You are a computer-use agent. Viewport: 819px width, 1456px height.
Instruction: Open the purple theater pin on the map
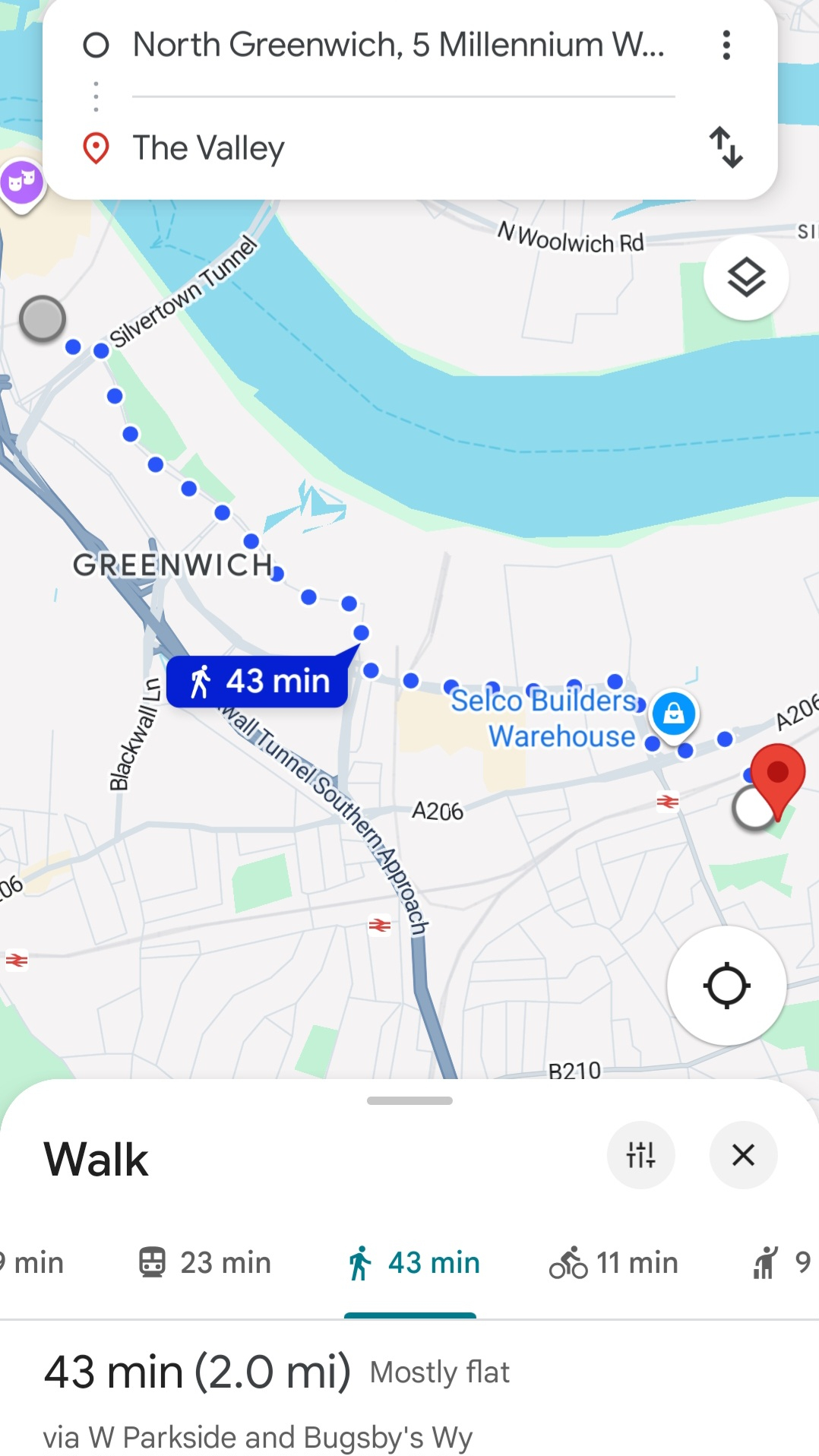point(21,183)
